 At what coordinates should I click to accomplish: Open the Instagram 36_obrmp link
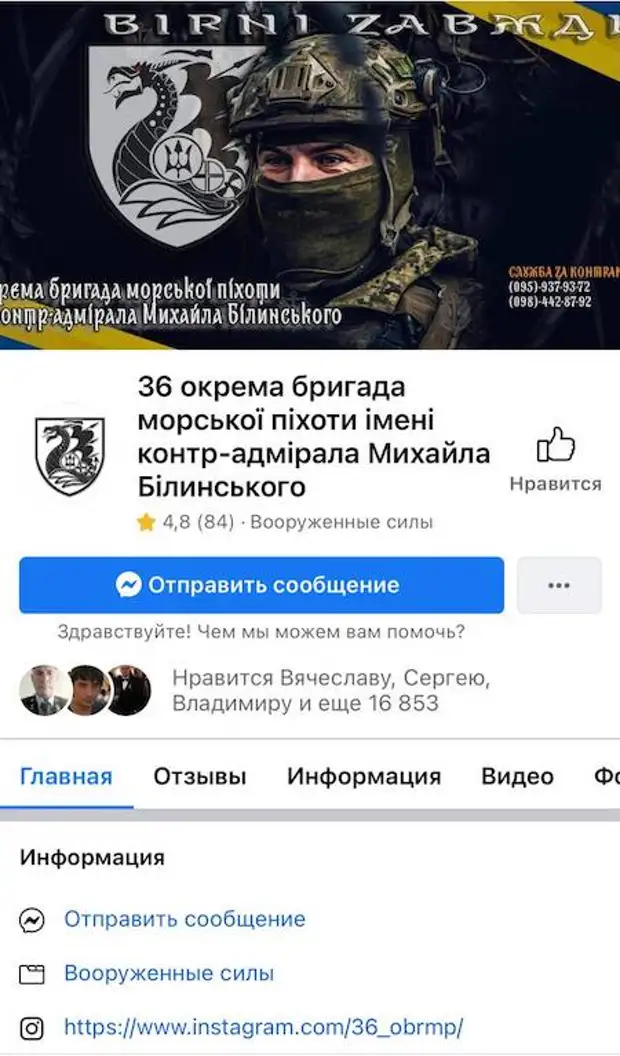click(263, 1027)
